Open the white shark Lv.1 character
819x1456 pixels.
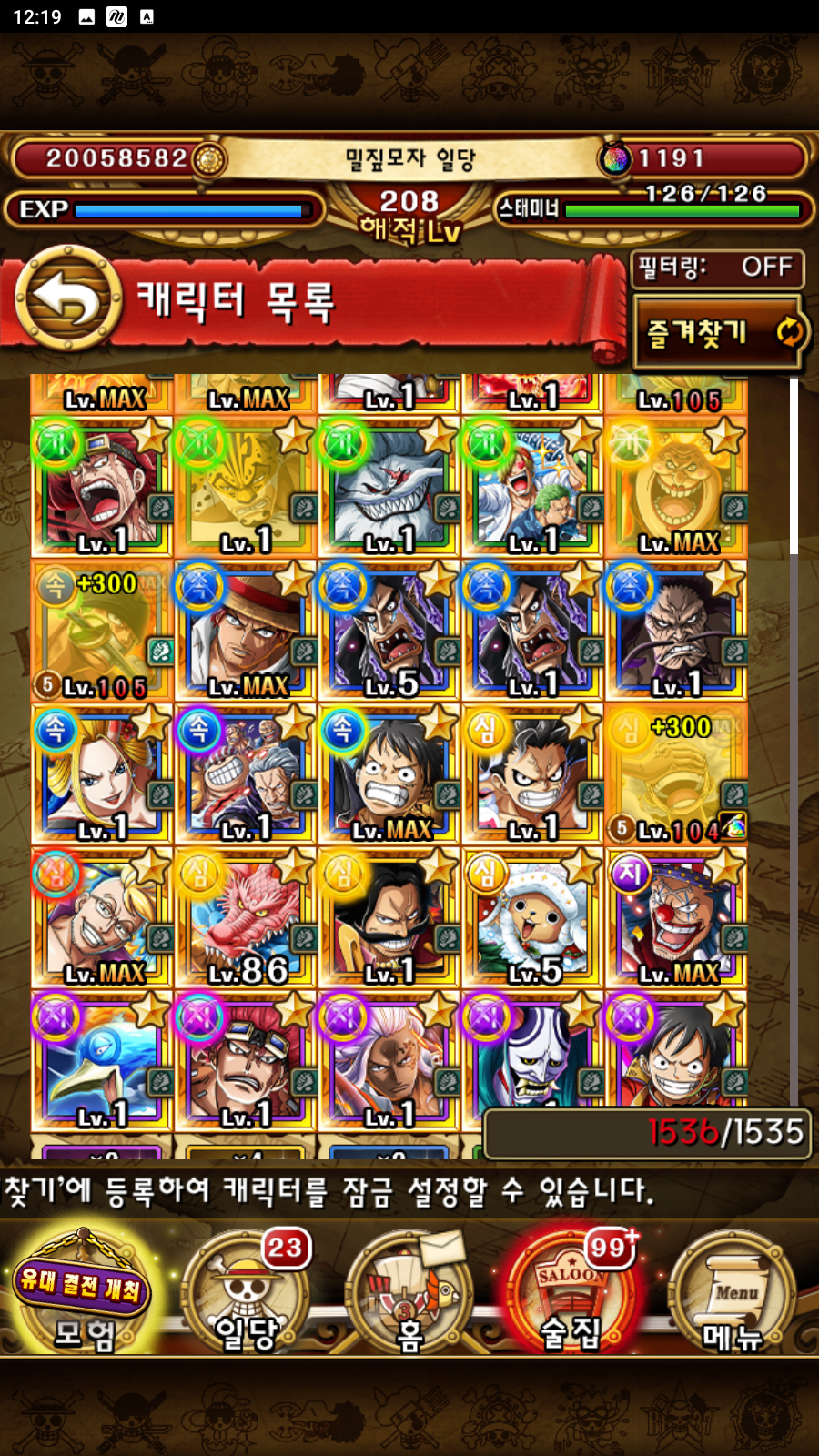389,487
